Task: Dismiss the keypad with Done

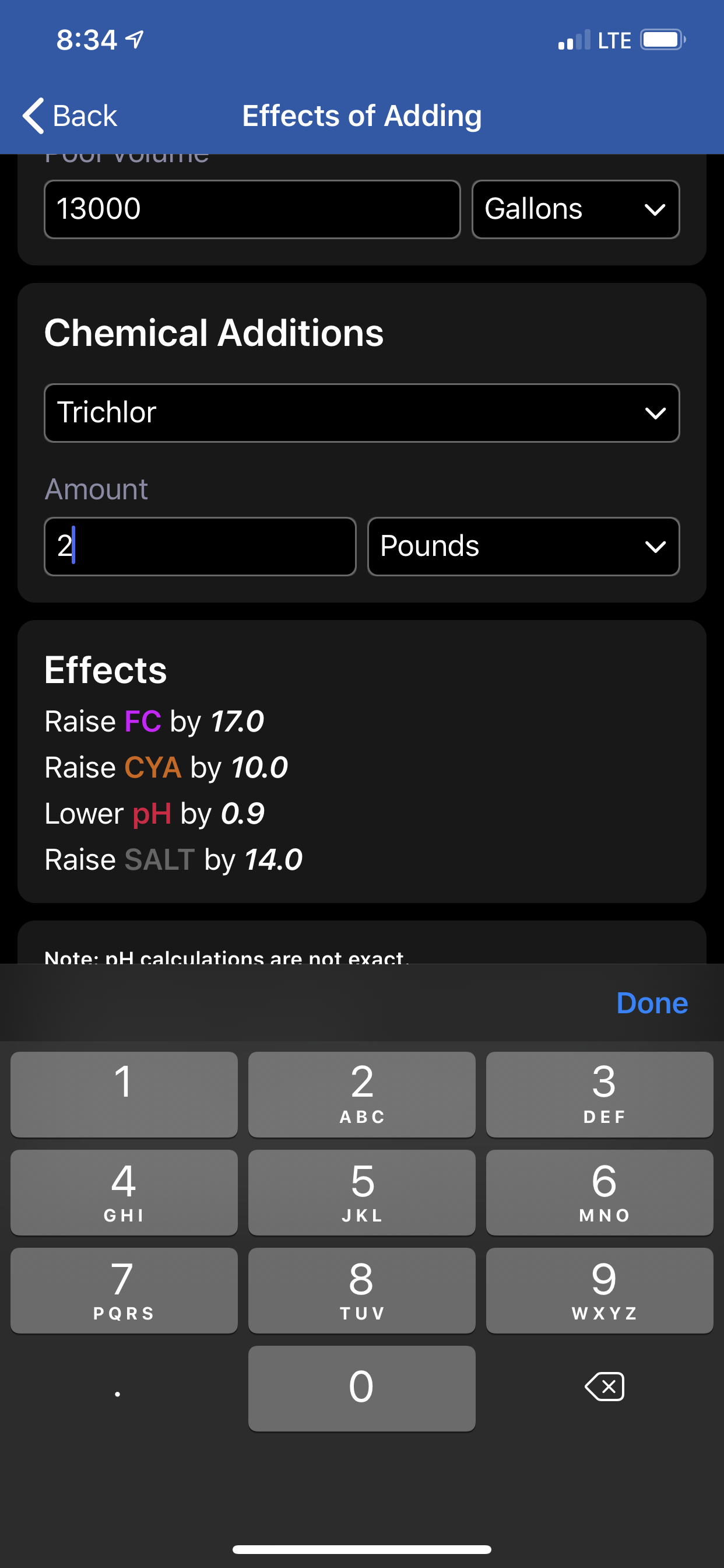Action: click(652, 1003)
